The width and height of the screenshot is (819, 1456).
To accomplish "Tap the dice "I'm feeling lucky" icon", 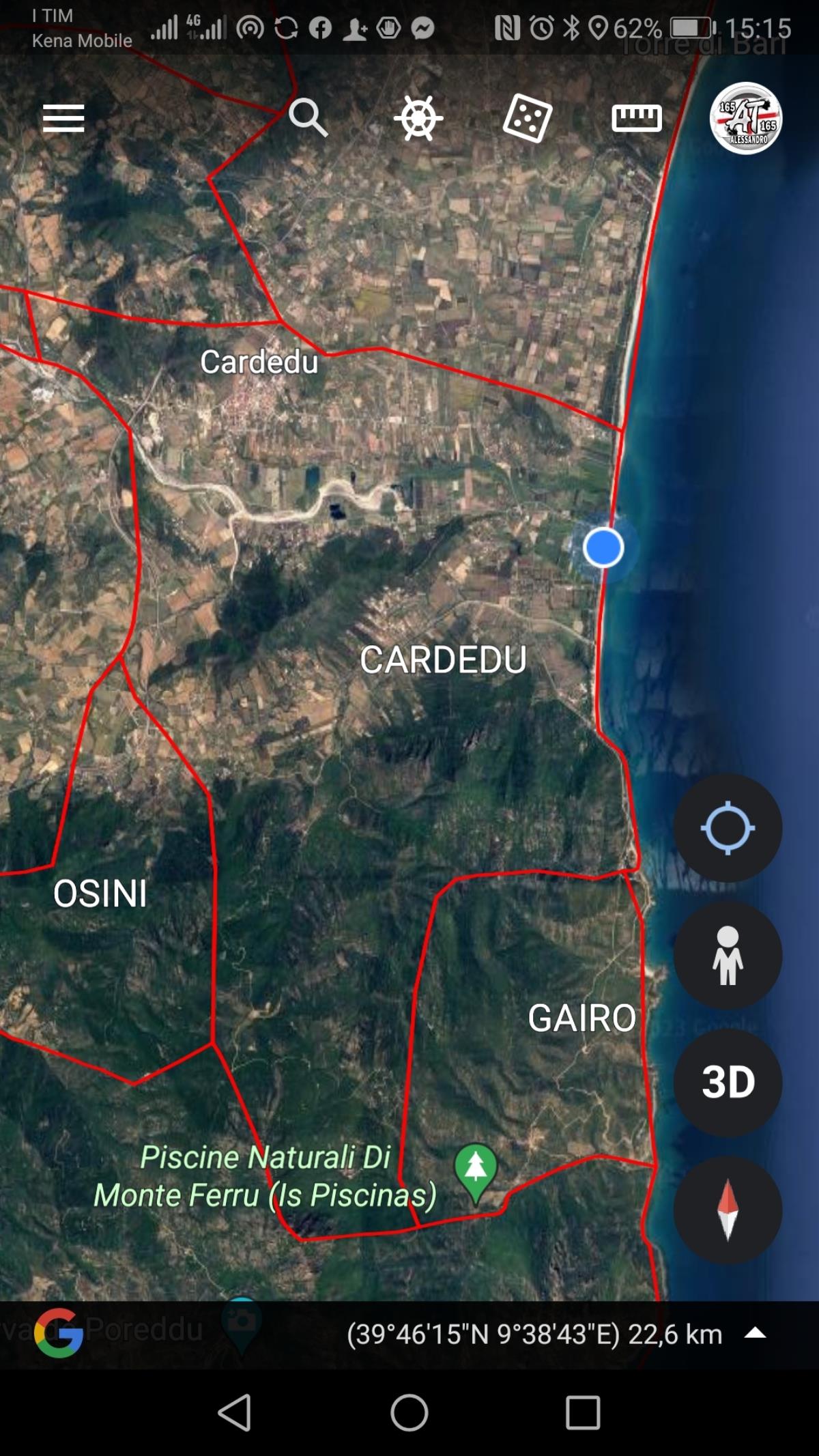I will pyautogui.click(x=527, y=118).
